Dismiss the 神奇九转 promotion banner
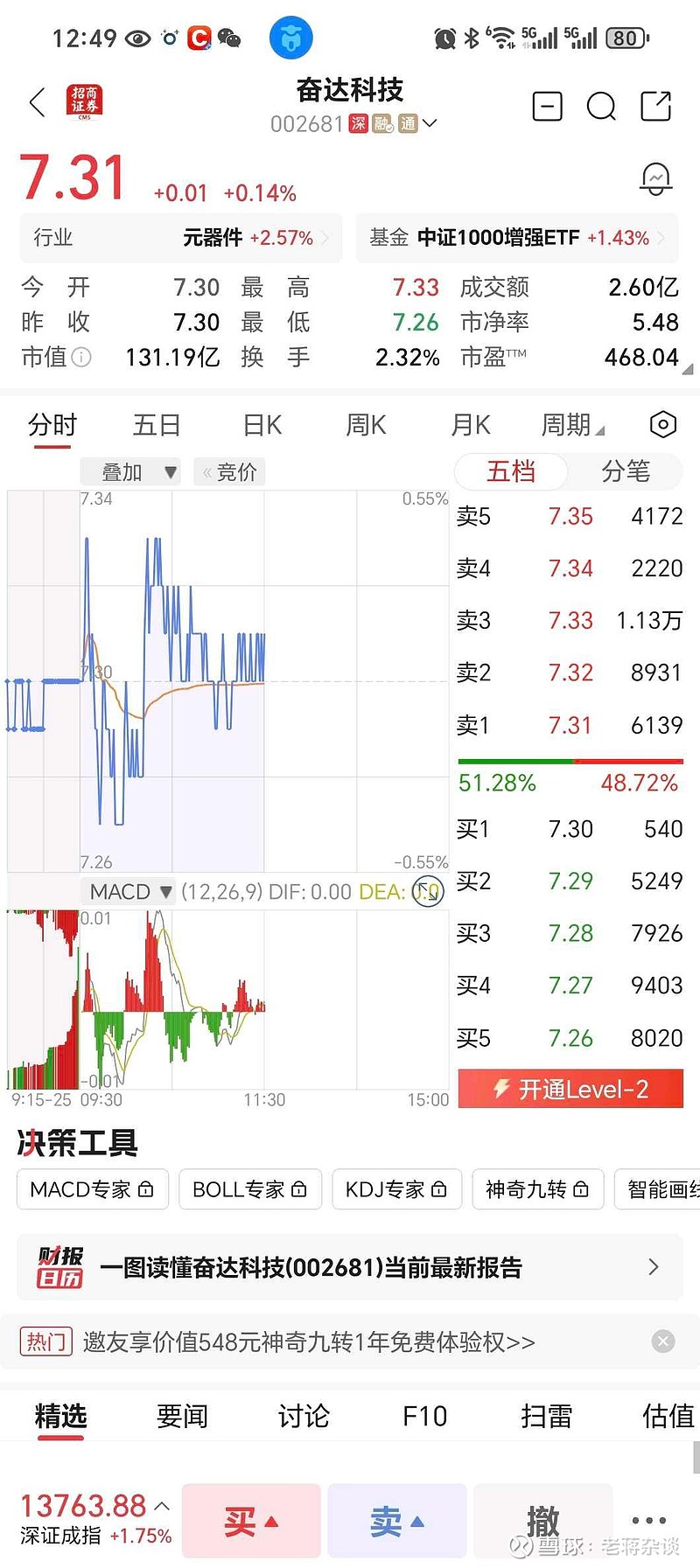This screenshot has height=1568, width=700. pyautogui.click(x=663, y=1342)
